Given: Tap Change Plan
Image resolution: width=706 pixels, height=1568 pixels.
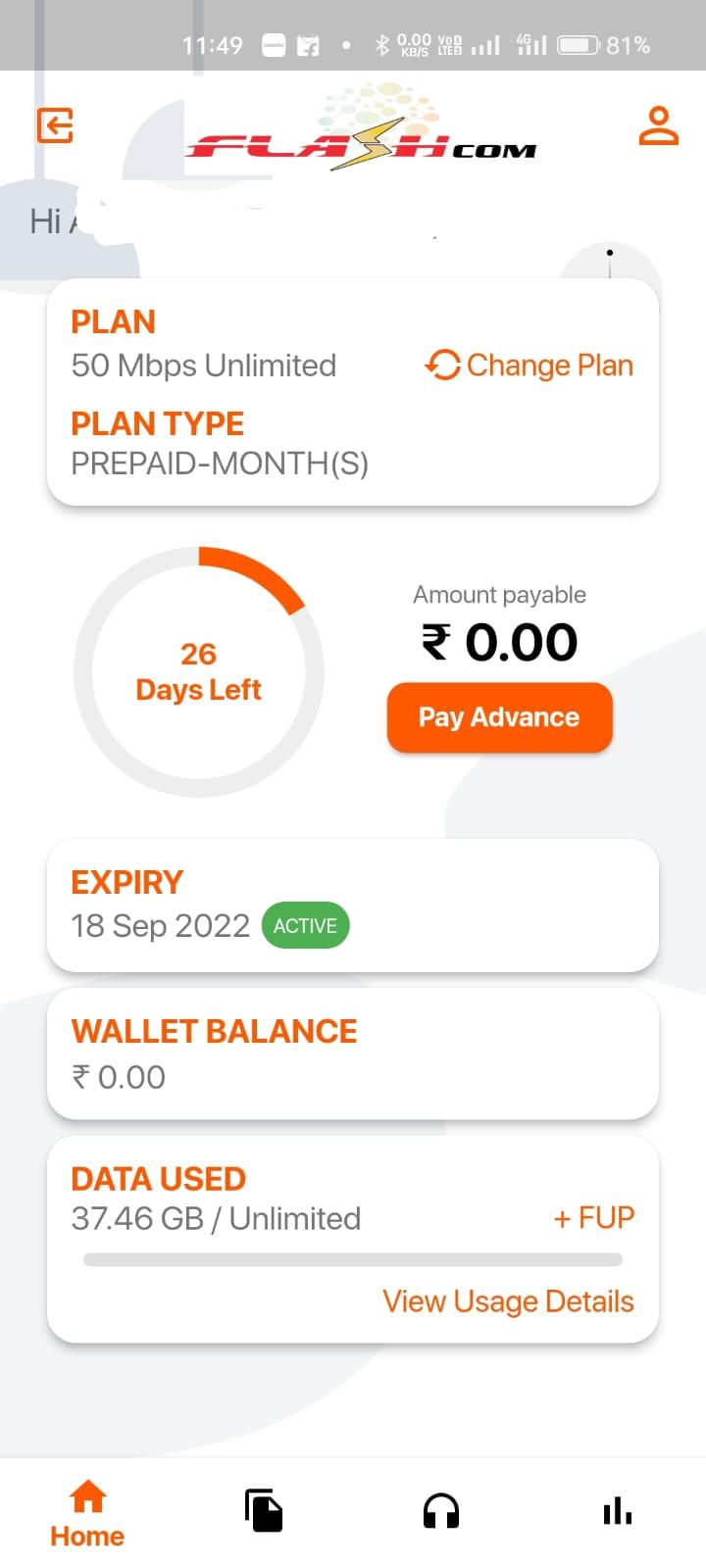Looking at the screenshot, I should point(529,366).
